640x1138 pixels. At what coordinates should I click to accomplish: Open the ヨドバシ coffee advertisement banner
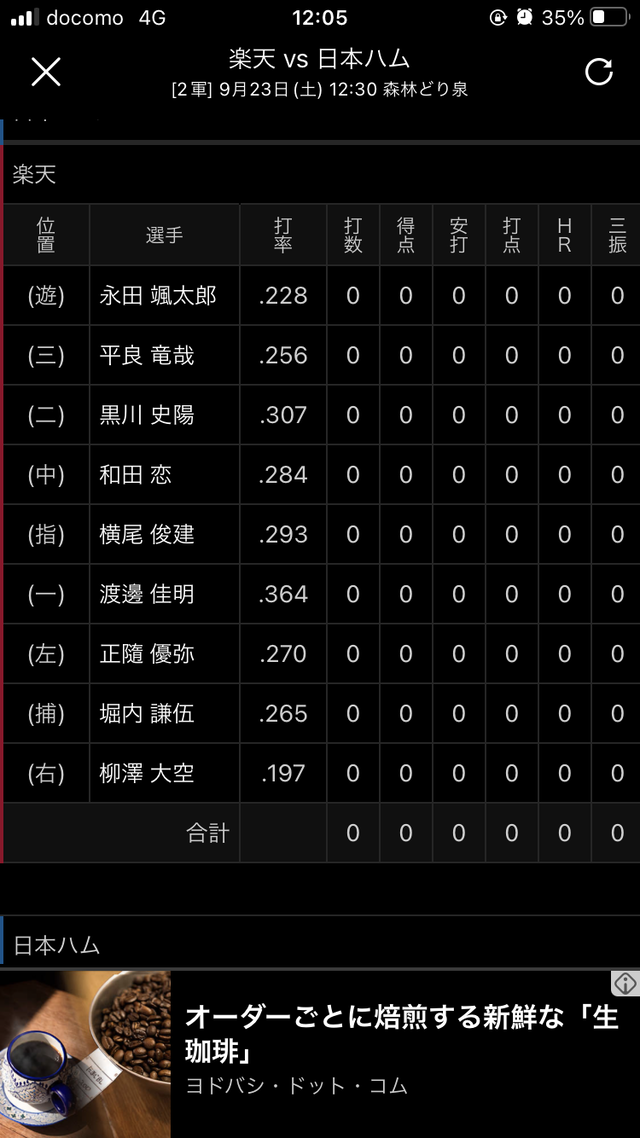click(x=320, y=1054)
